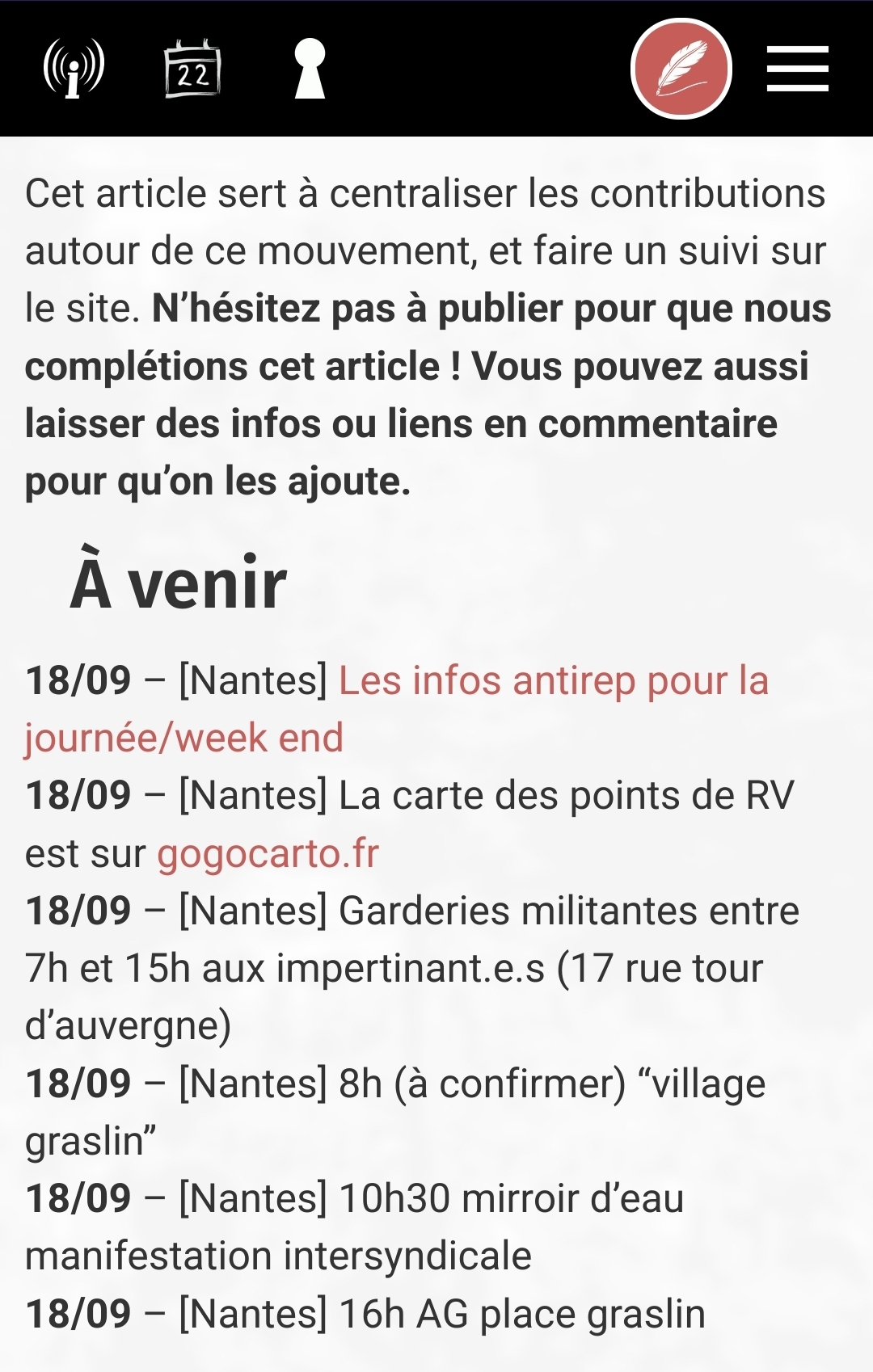Open the info broadcast icon
Screen dimensions: 873x1372
click(74, 68)
